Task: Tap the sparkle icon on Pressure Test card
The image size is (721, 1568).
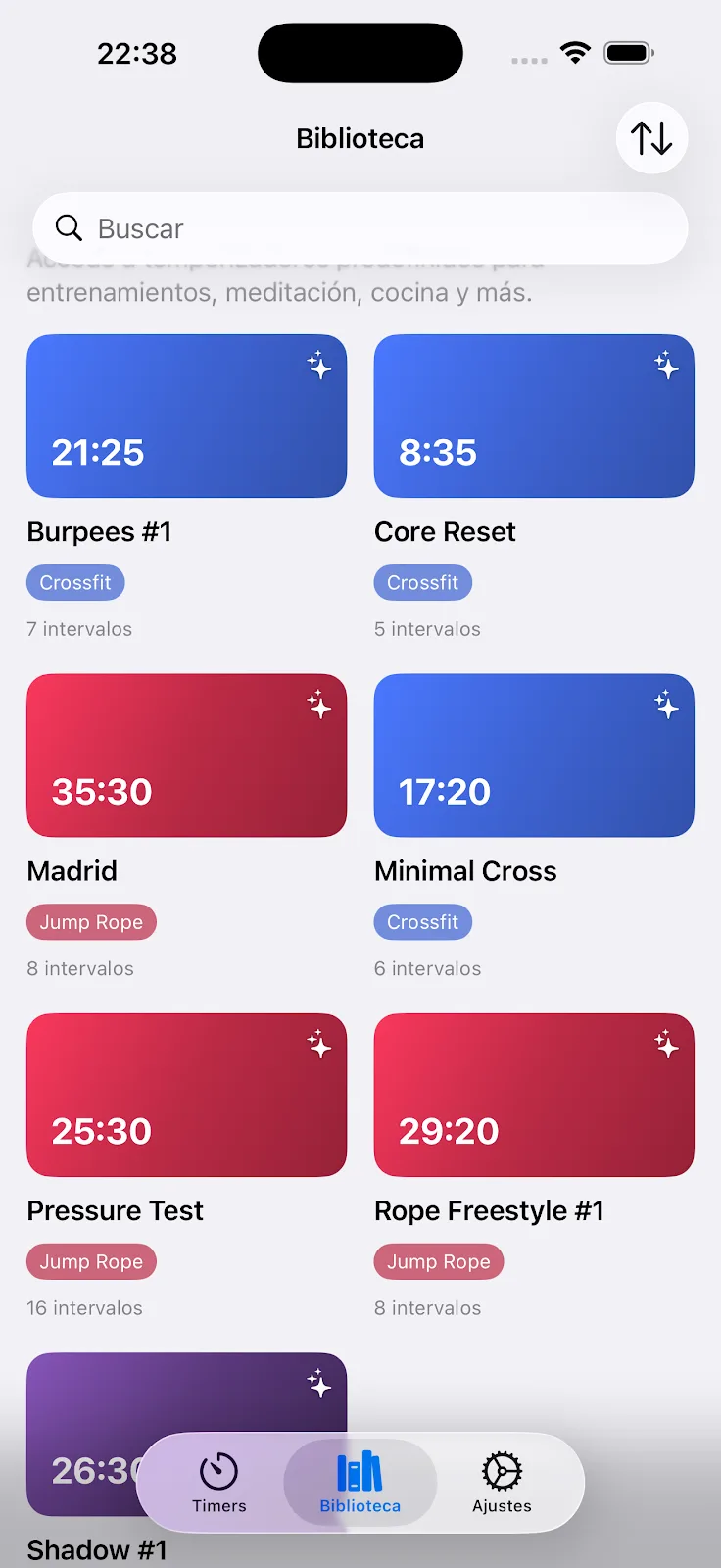Action: (319, 1046)
